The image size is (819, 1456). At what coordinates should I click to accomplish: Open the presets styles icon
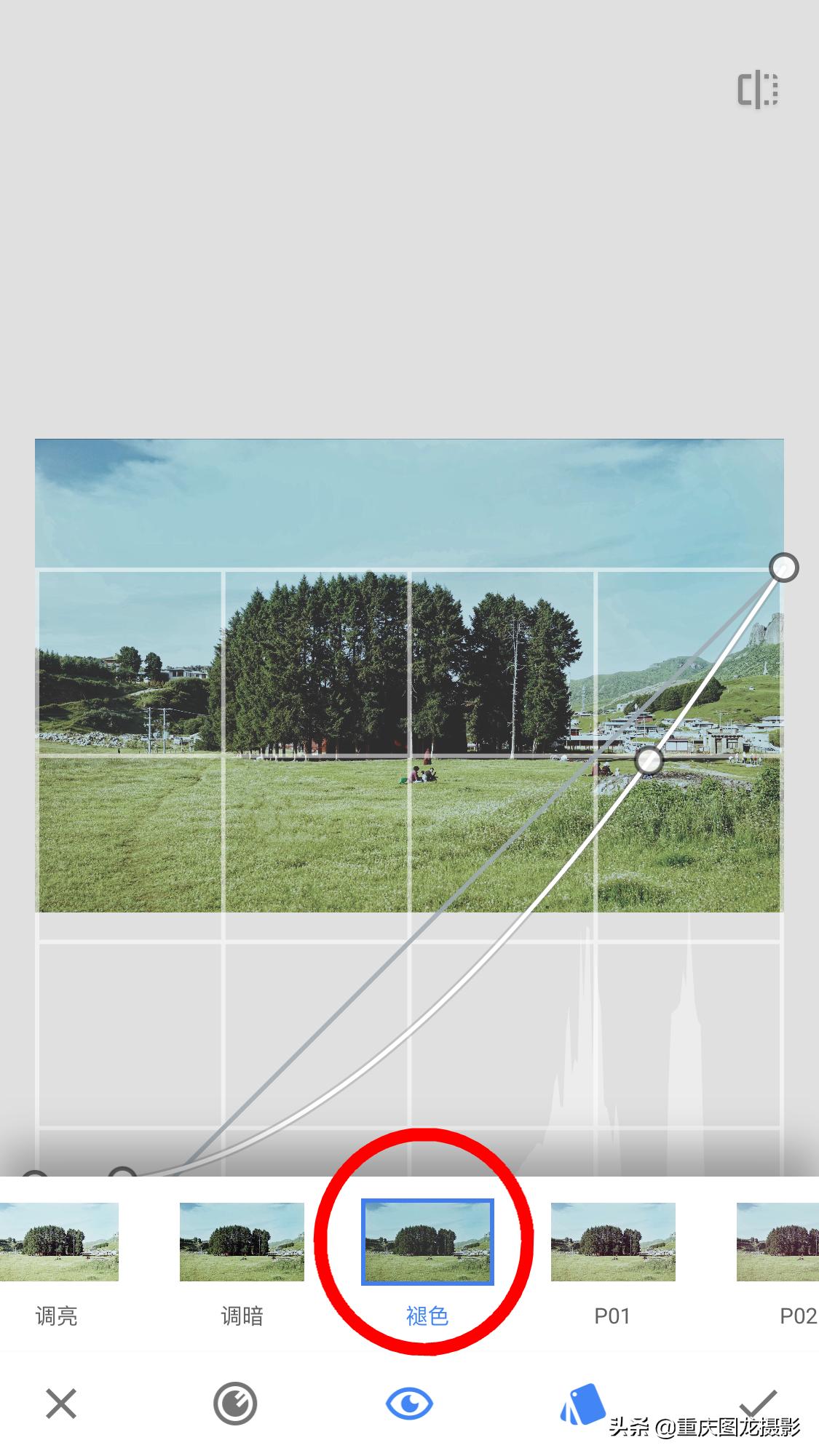[x=582, y=1404]
